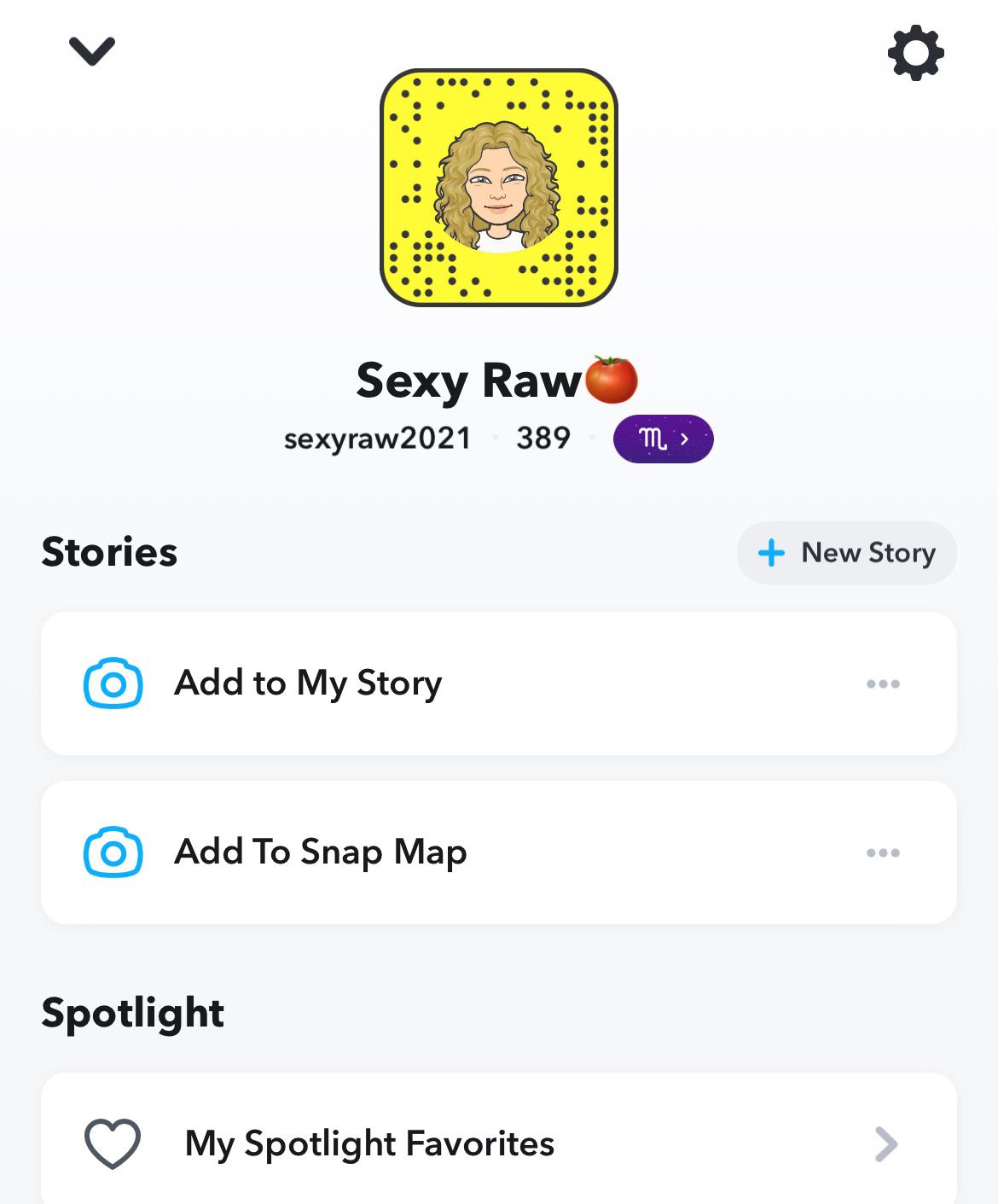Open options dots for My Story
This screenshot has width=998, height=1204.
pos(883,683)
